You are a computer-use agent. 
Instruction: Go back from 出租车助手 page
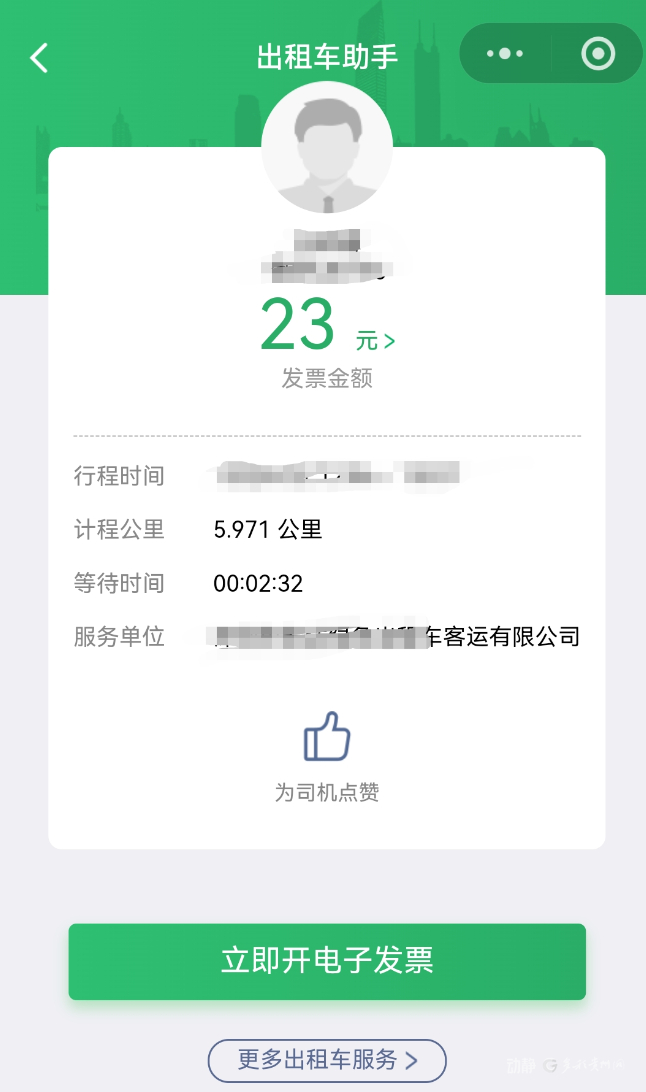39,58
